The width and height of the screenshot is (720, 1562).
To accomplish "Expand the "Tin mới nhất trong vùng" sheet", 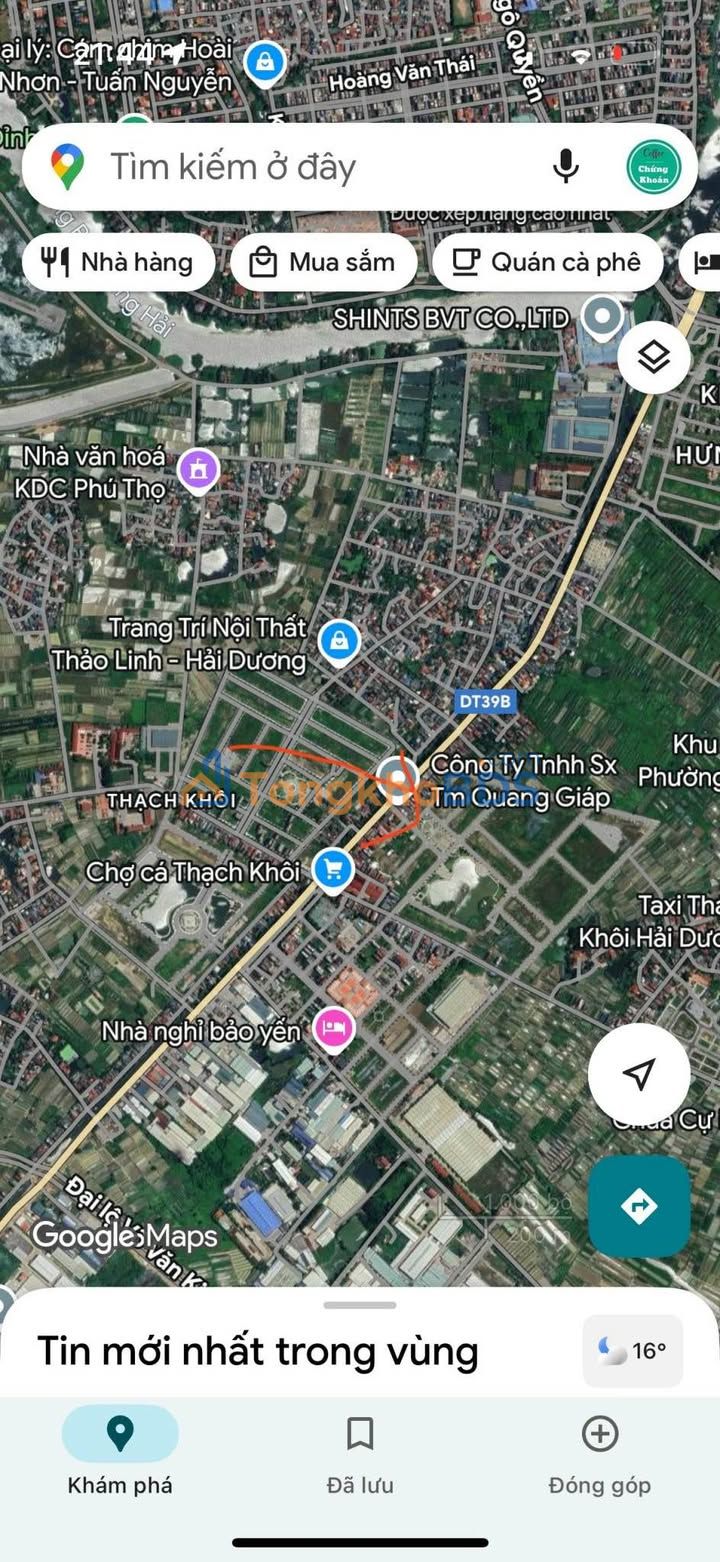I will tap(360, 1305).
